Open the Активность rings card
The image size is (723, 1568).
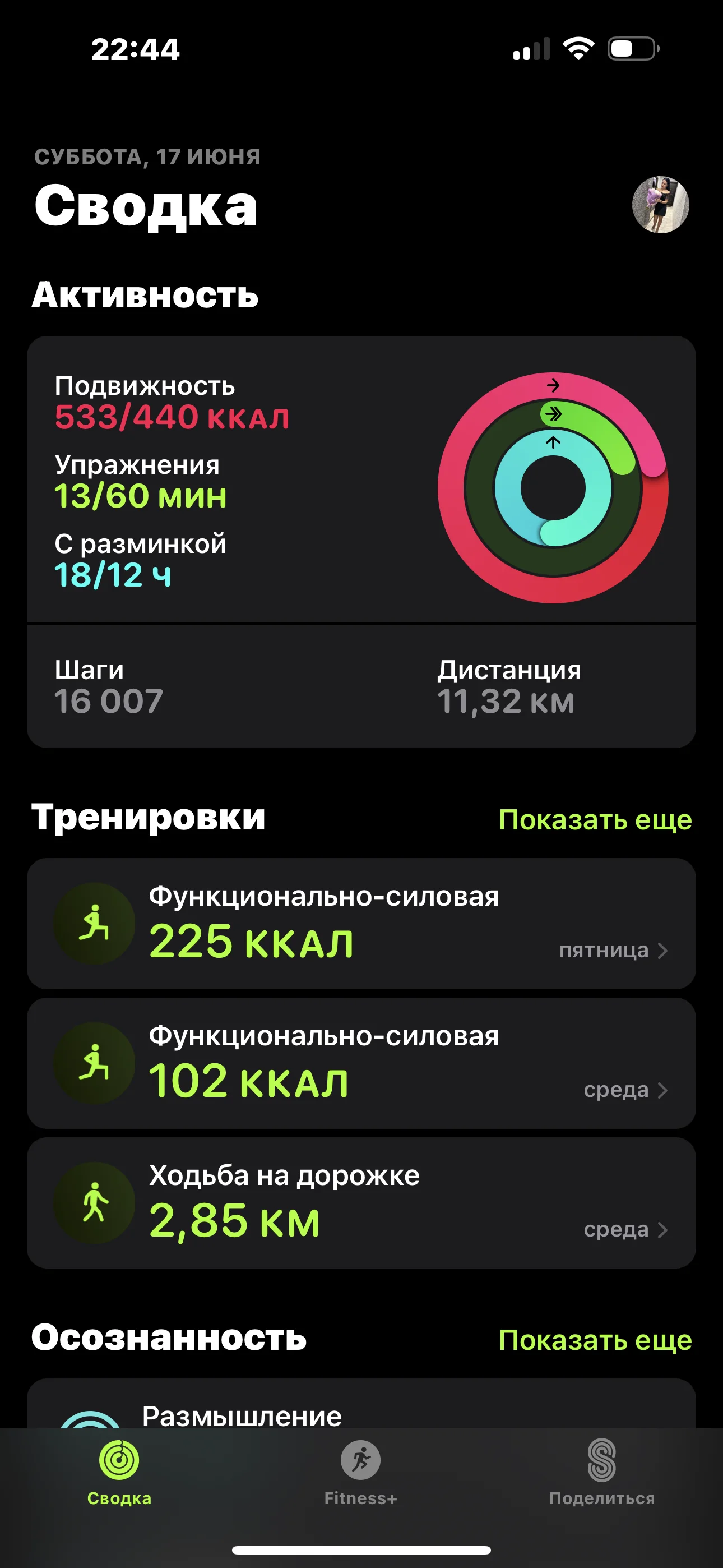click(x=361, y=481)
